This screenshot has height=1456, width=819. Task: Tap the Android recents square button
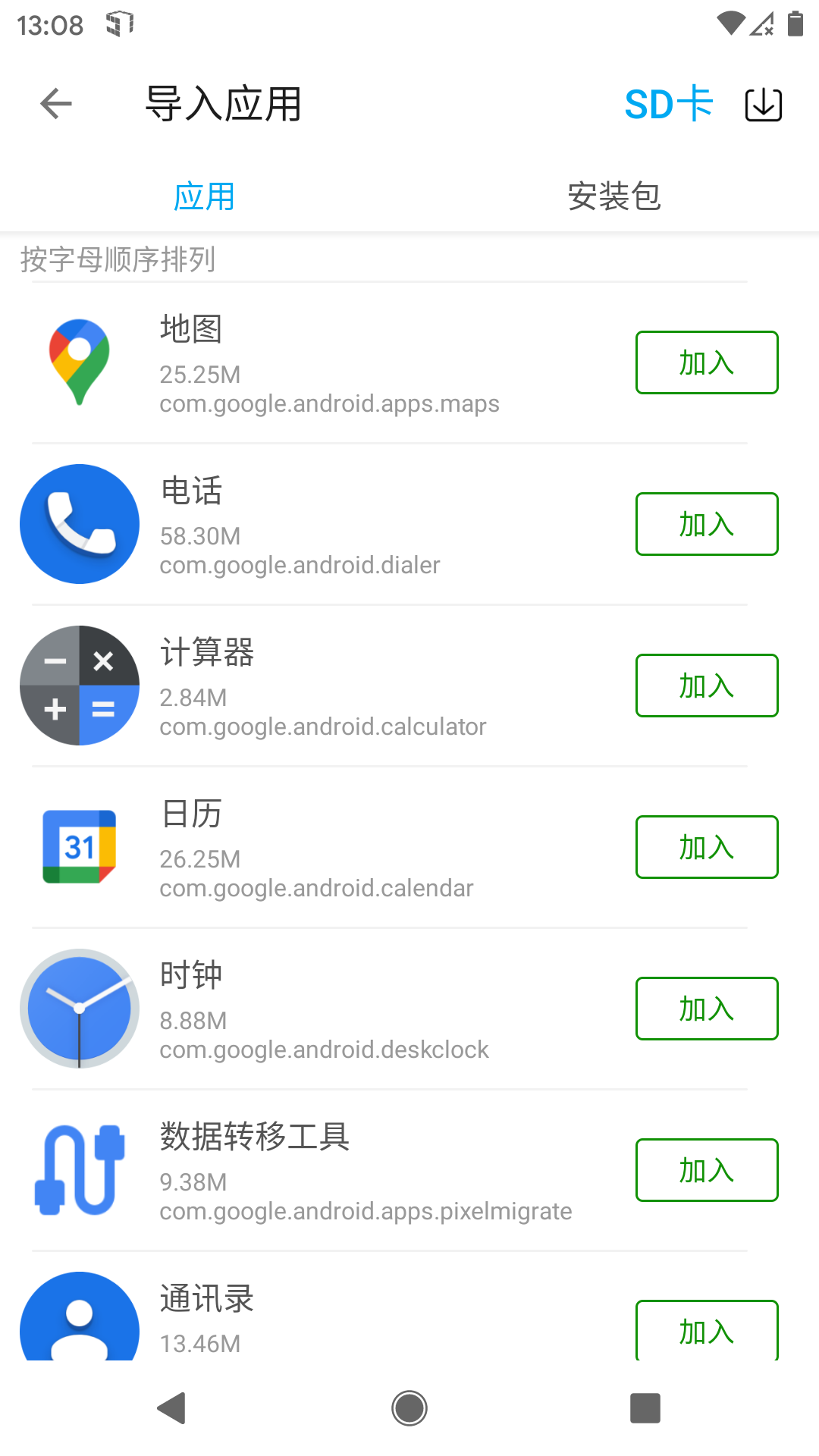pos(645,1408)
